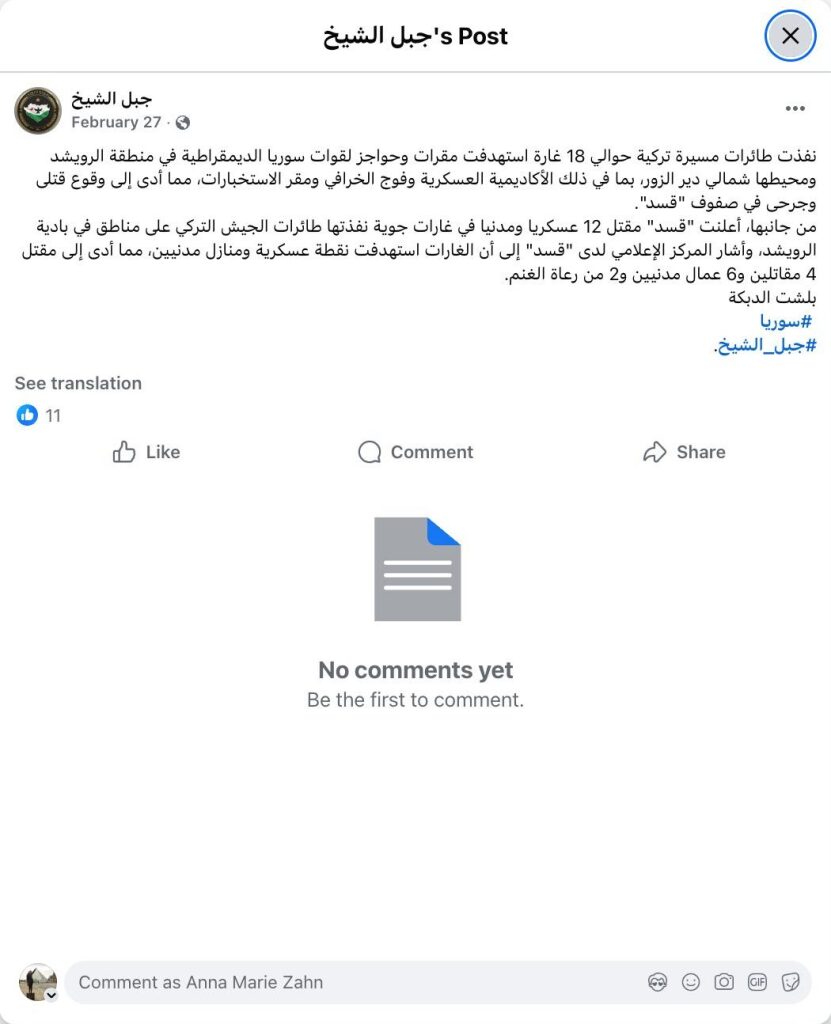Tap See translation

(x=78, y=383)
